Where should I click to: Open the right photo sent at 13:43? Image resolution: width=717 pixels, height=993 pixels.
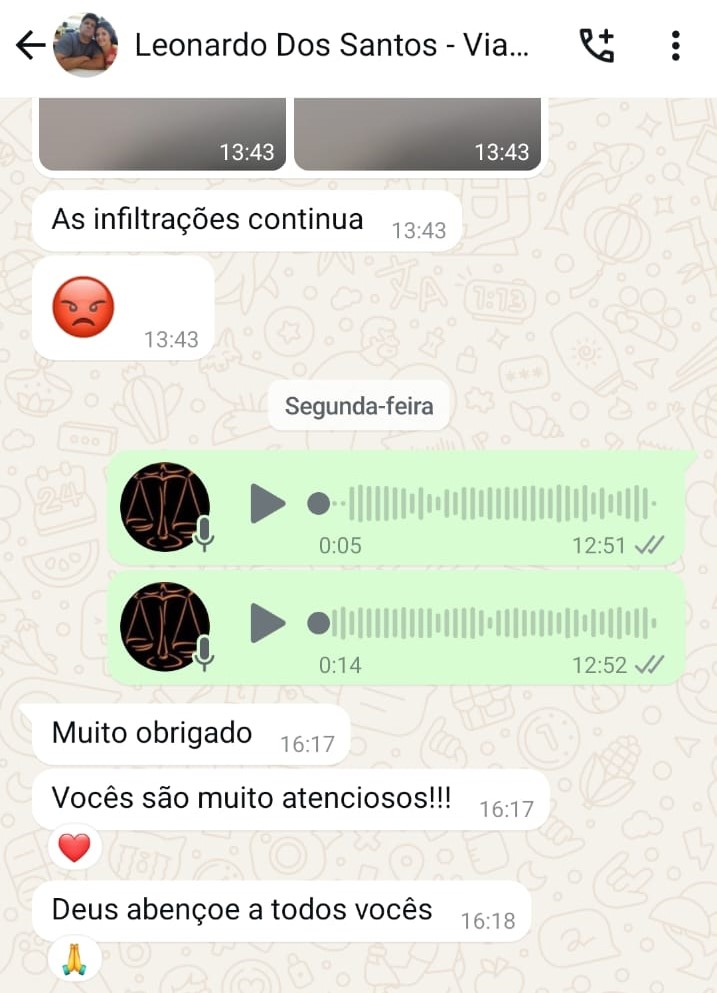[417, 133]
